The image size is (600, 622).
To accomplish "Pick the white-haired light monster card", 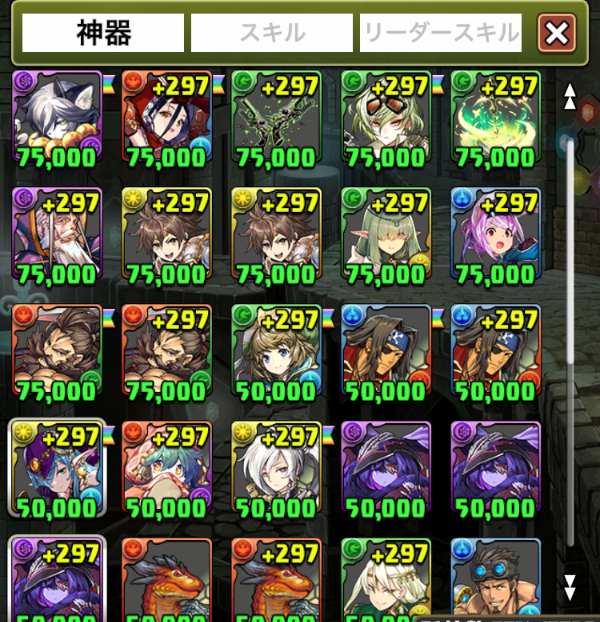I will click(276, 468).
